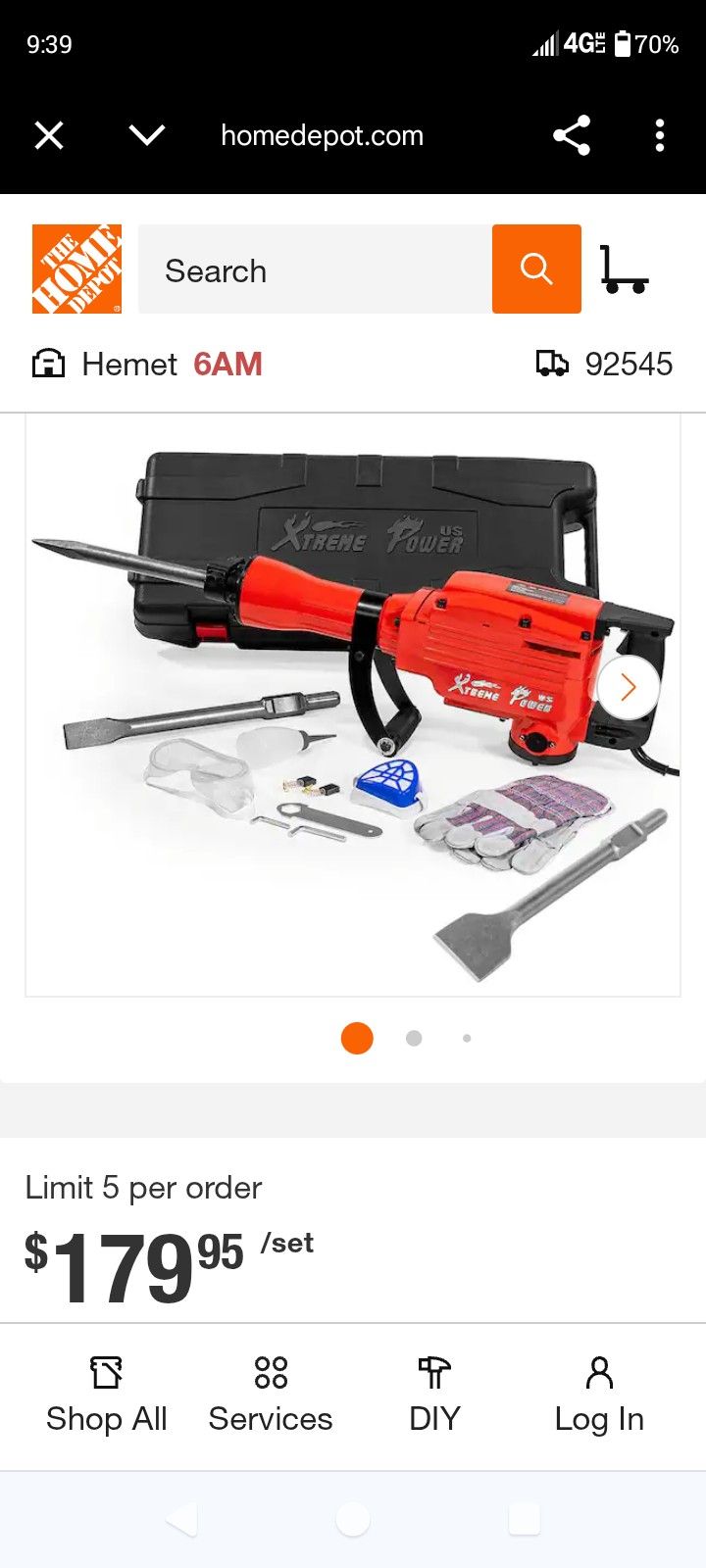This screenshot has width=706, height=1568.
Task: Close the in-app browser tab
Action: click(49, 135)
